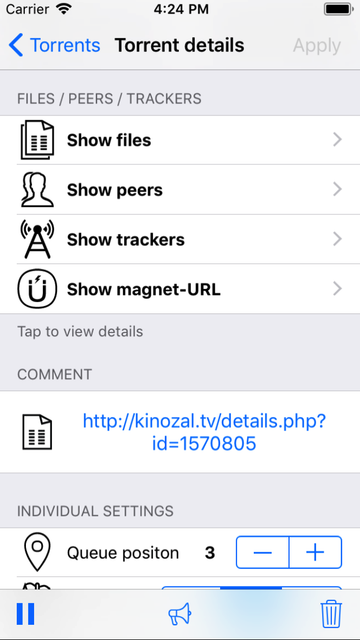Open Show files
Viewport: 360px width, 640px height.
click(180, 140)
